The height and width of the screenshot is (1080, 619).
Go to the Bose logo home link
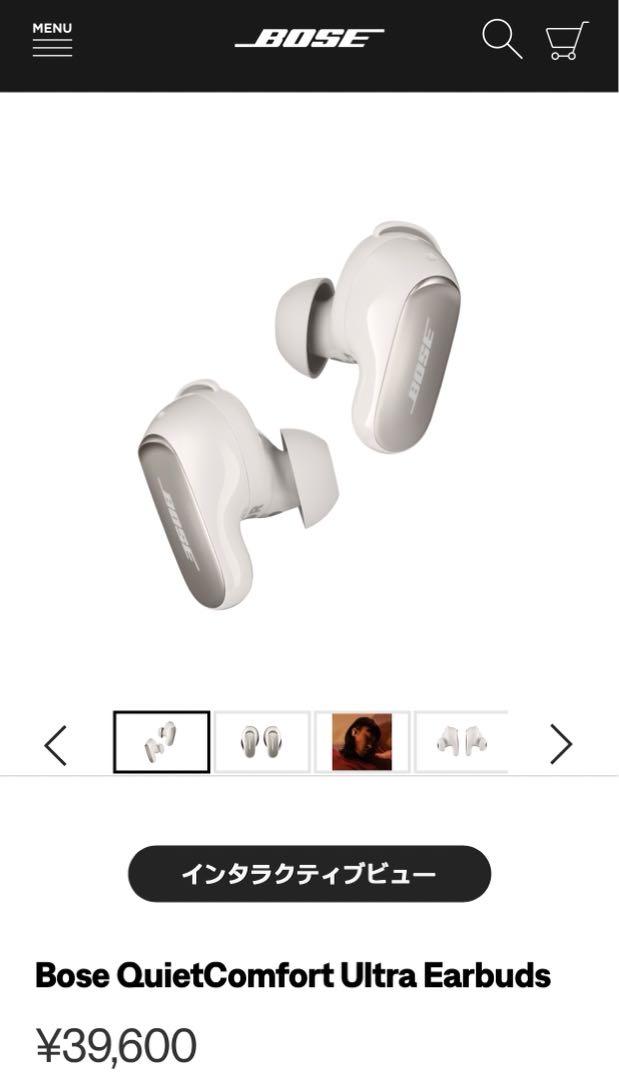tap(309, 38)
